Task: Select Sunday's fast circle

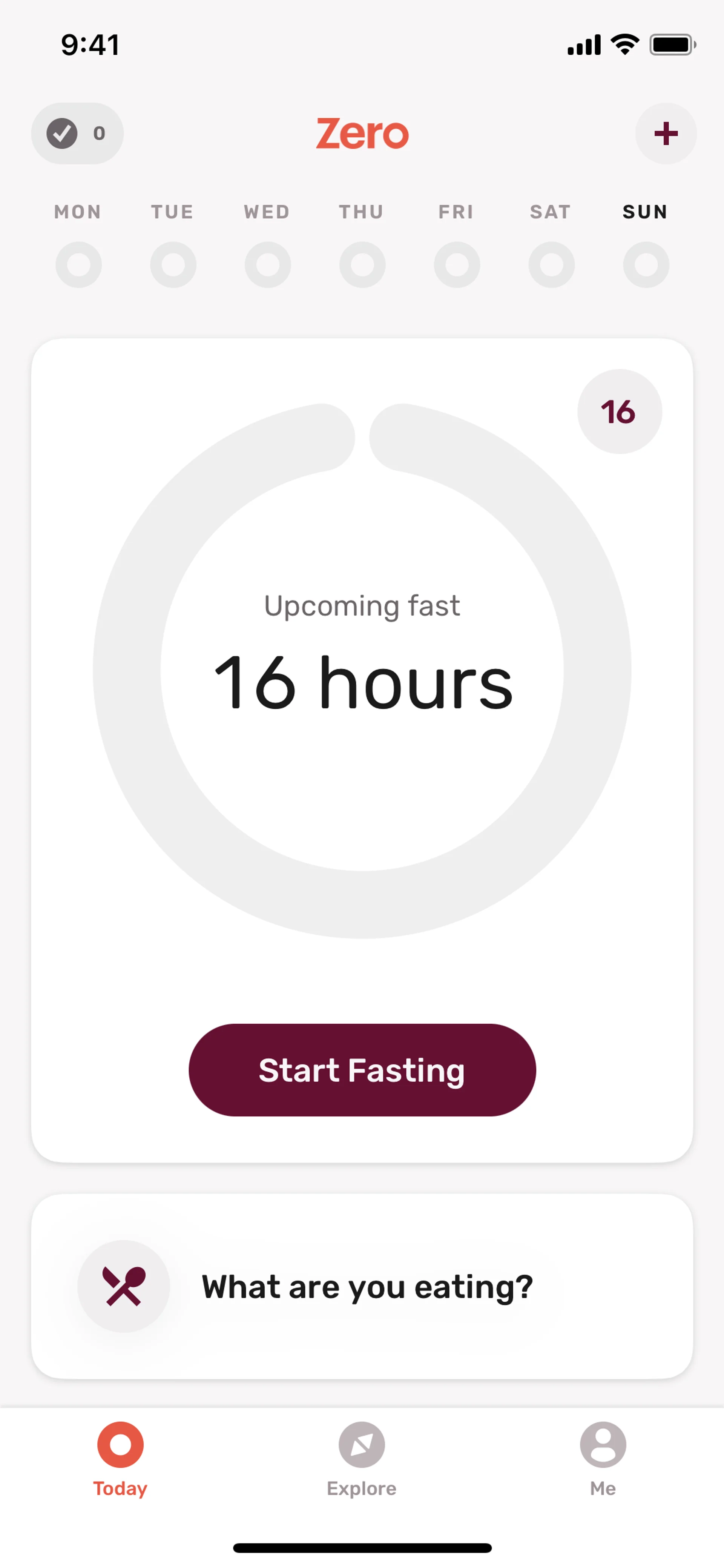Action: tap(646, 265)
